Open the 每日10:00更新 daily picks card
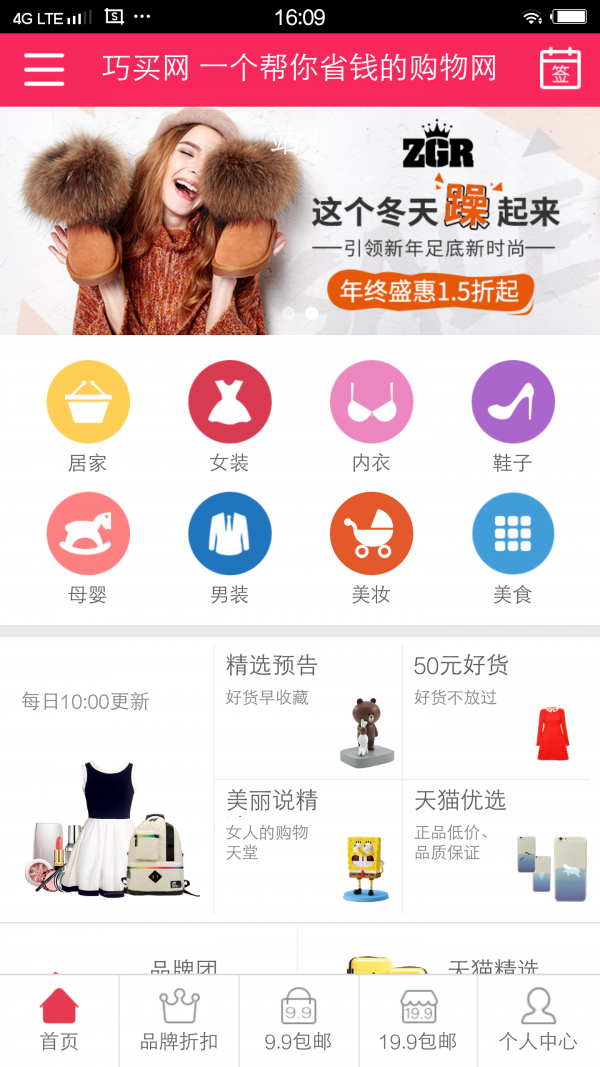 pyautogui.click(x=107, y=780)
